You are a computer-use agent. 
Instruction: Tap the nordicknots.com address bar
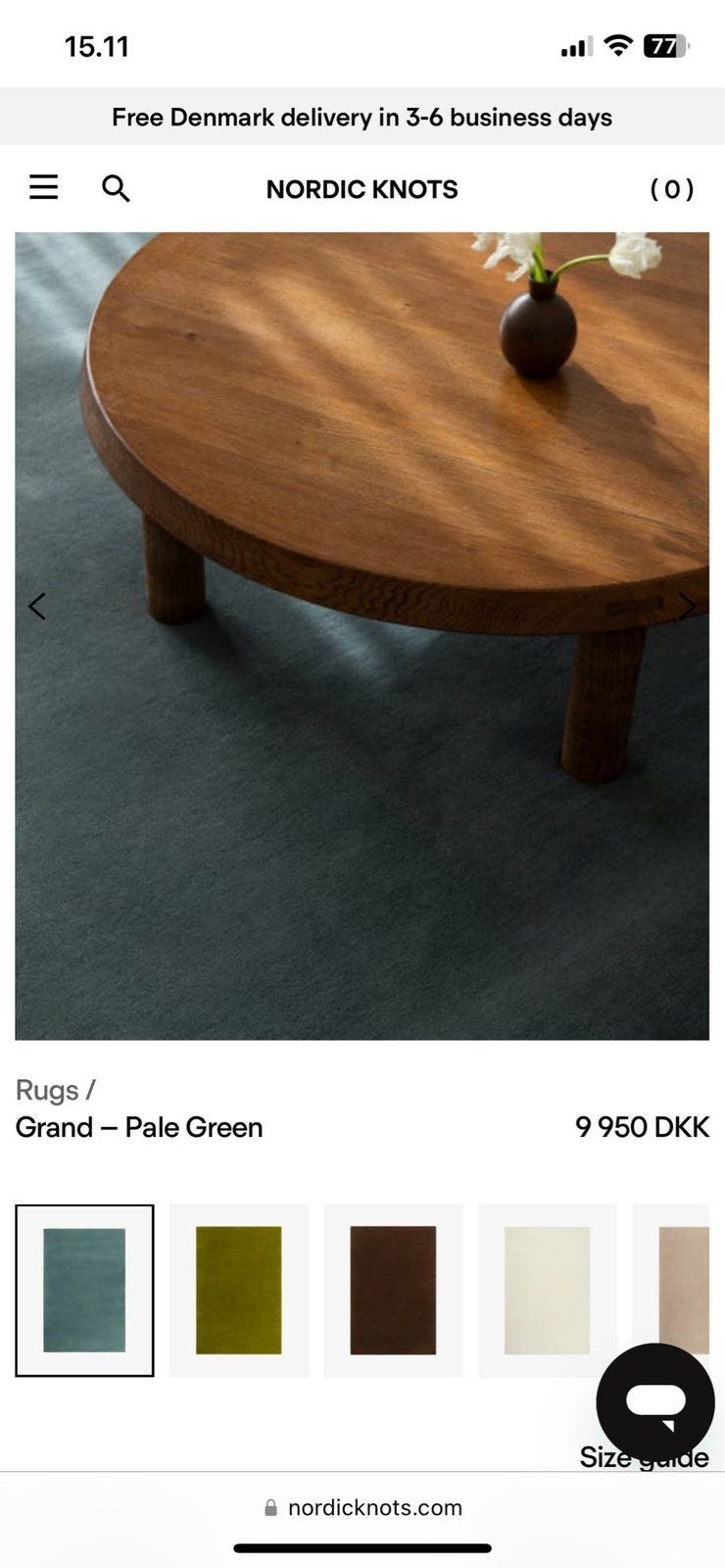pos(375,1507)
